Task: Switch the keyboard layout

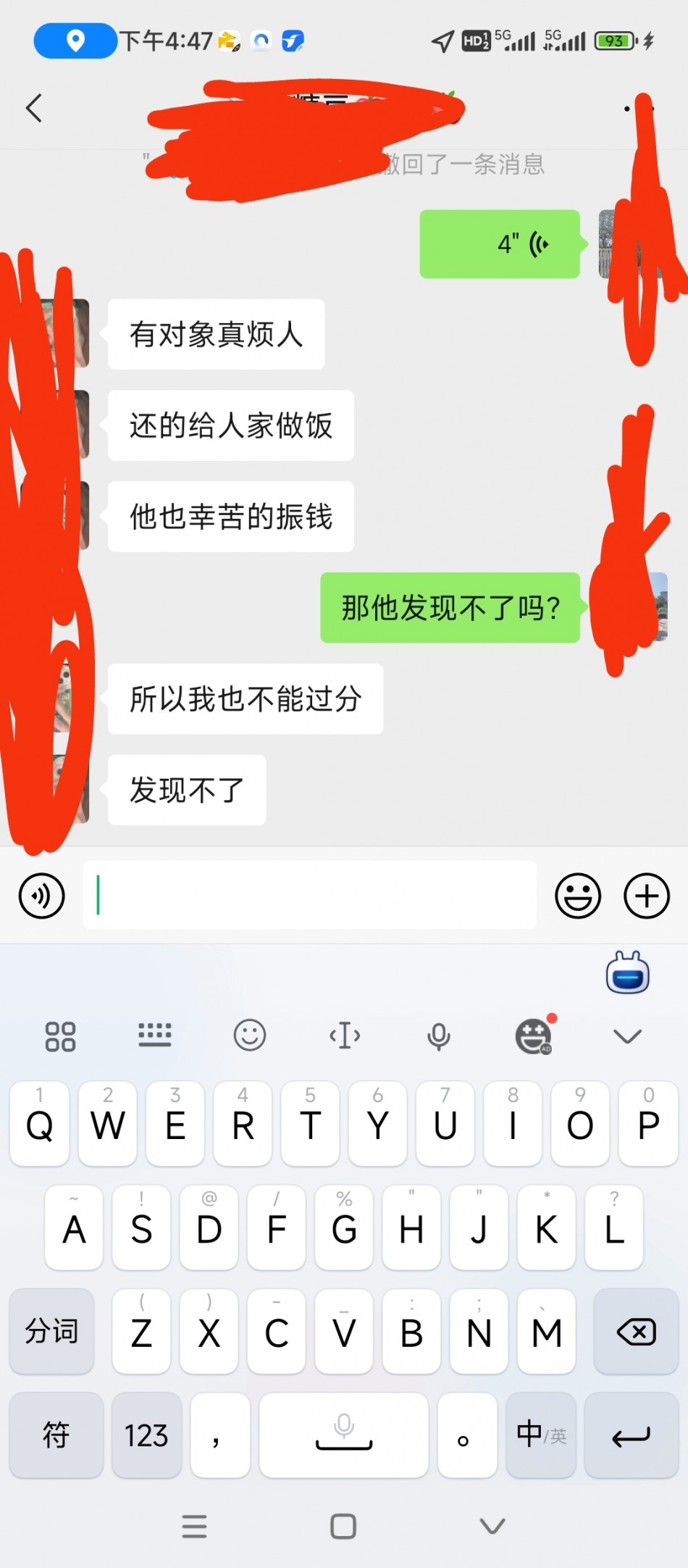Action: click(154, 1035)
